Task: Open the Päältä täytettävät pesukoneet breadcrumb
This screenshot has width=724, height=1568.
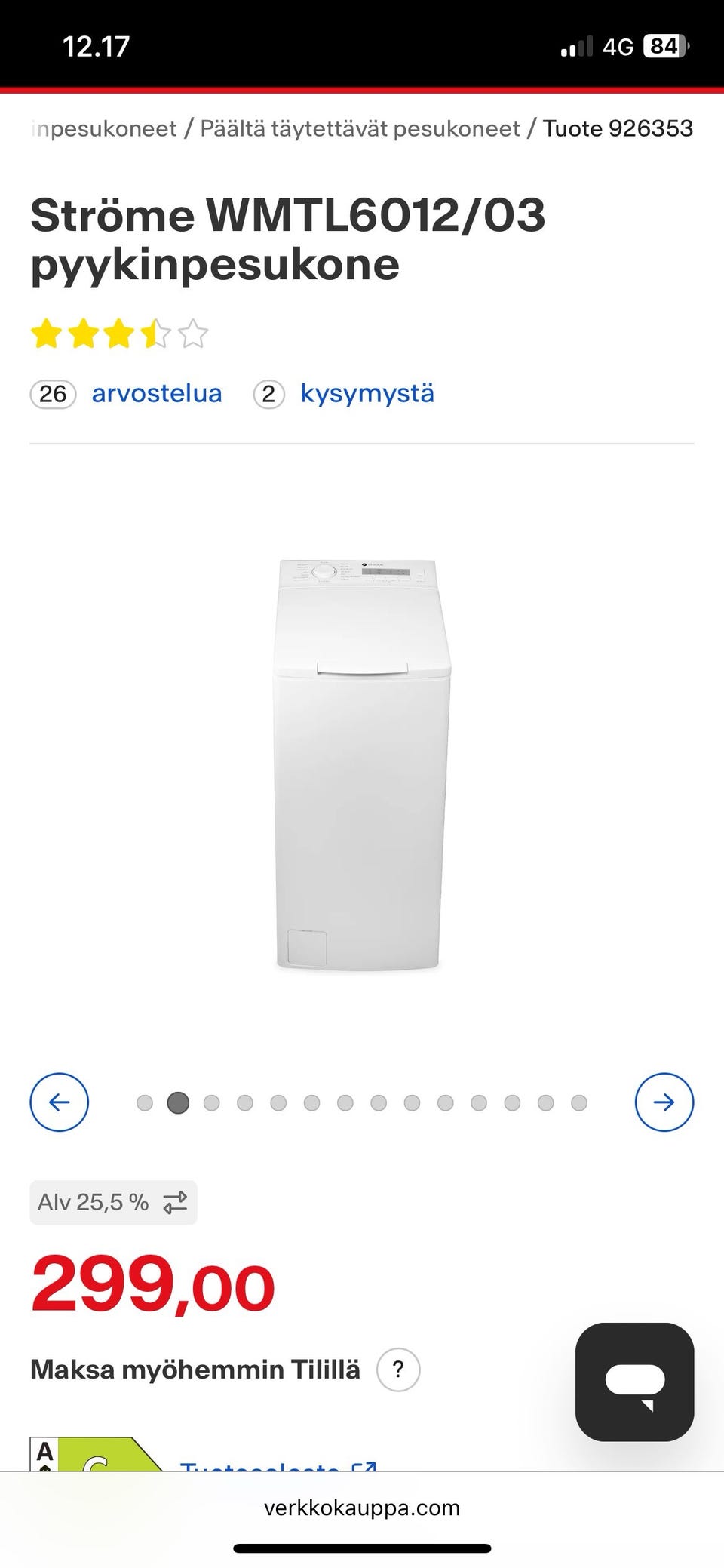Action: (360, 129)
